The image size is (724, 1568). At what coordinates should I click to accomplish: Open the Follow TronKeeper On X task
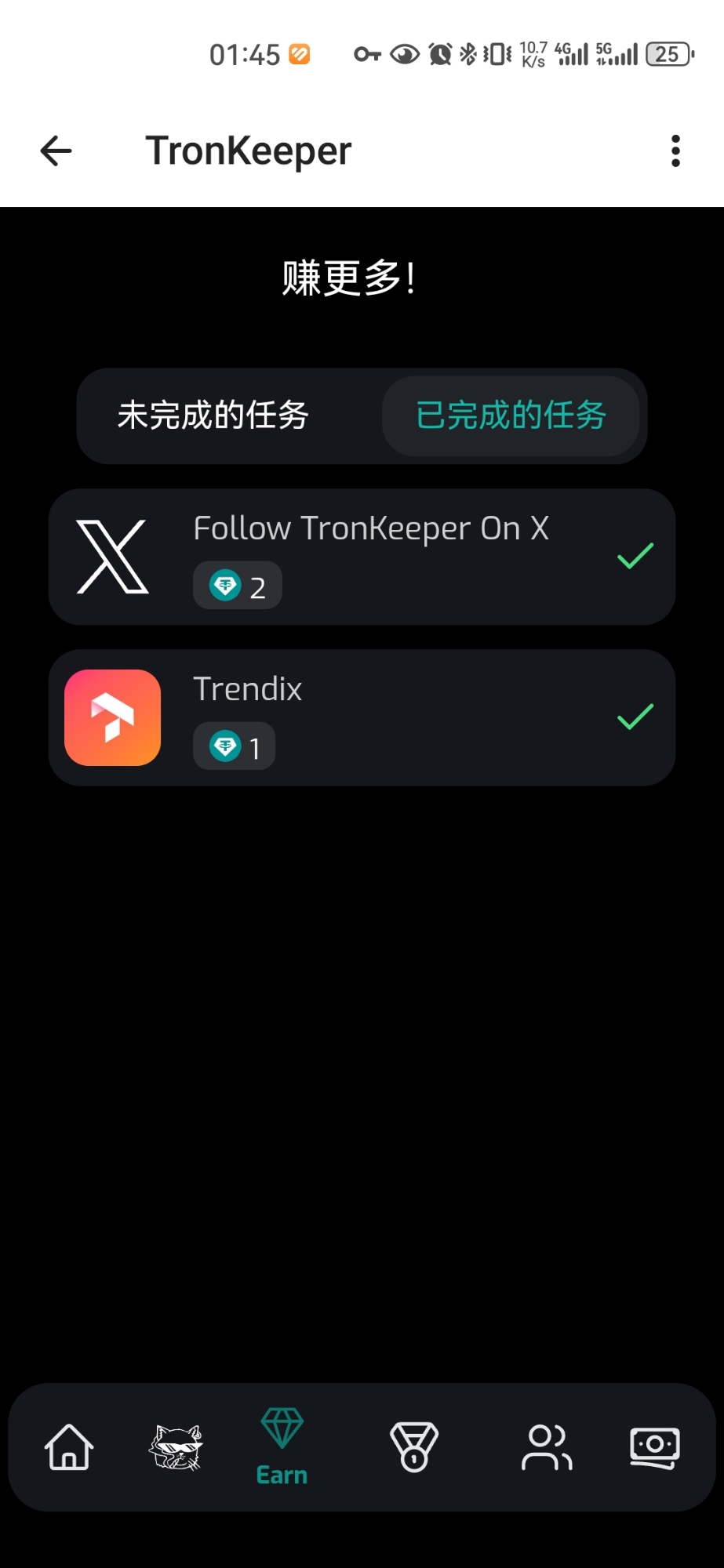[x=362, y=557]
